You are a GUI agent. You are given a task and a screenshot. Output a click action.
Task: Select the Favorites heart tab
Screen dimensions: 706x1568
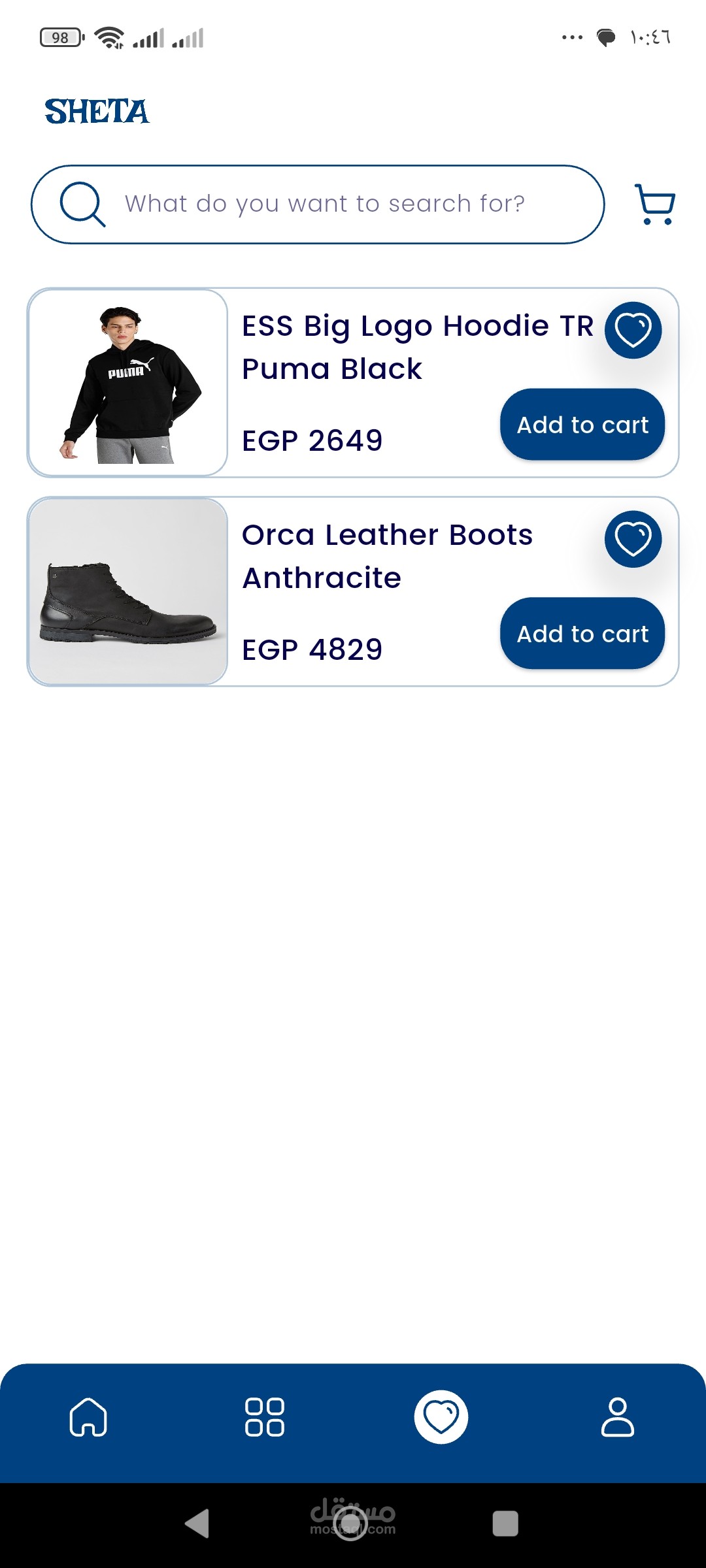click(x=441, y=1417)
